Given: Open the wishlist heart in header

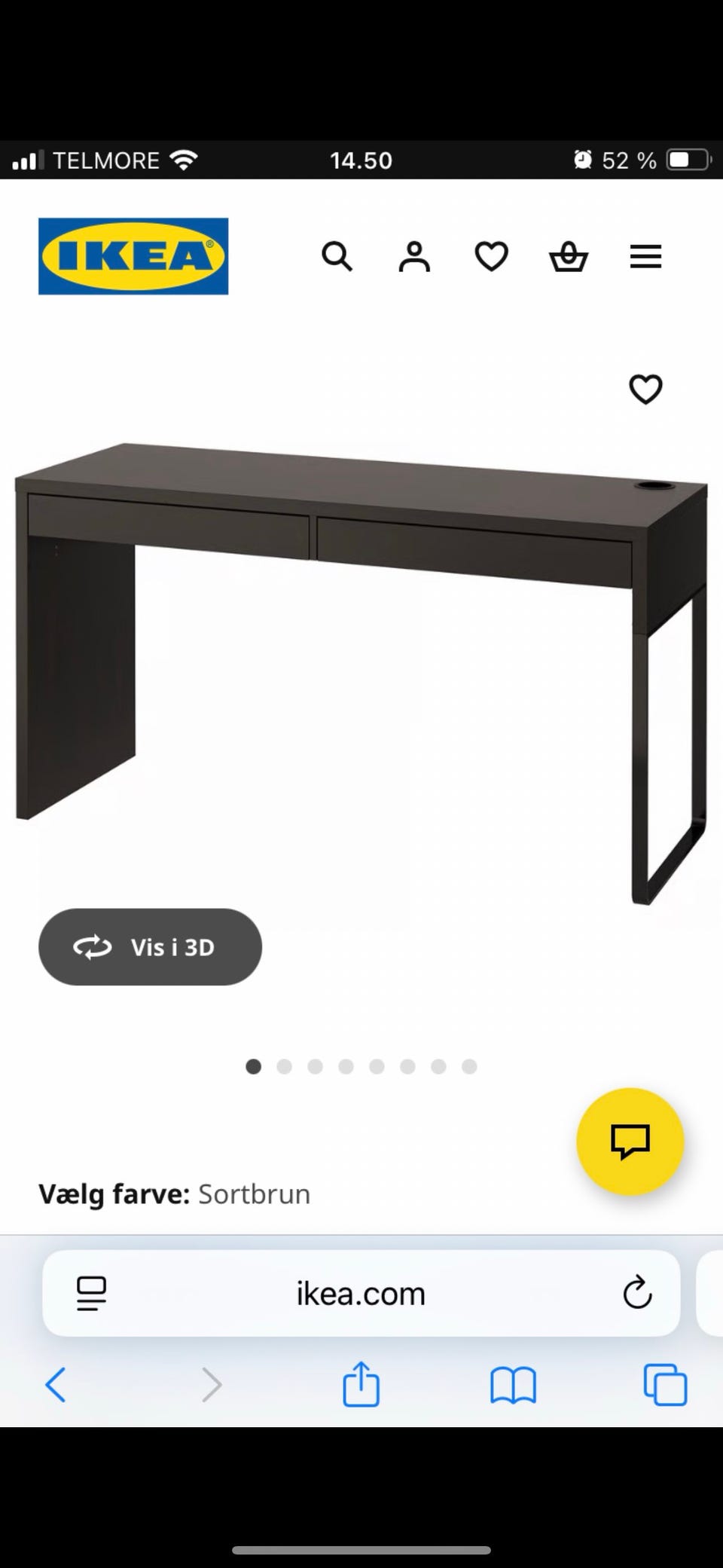Looking at the screenshot, I should (491, 257).
